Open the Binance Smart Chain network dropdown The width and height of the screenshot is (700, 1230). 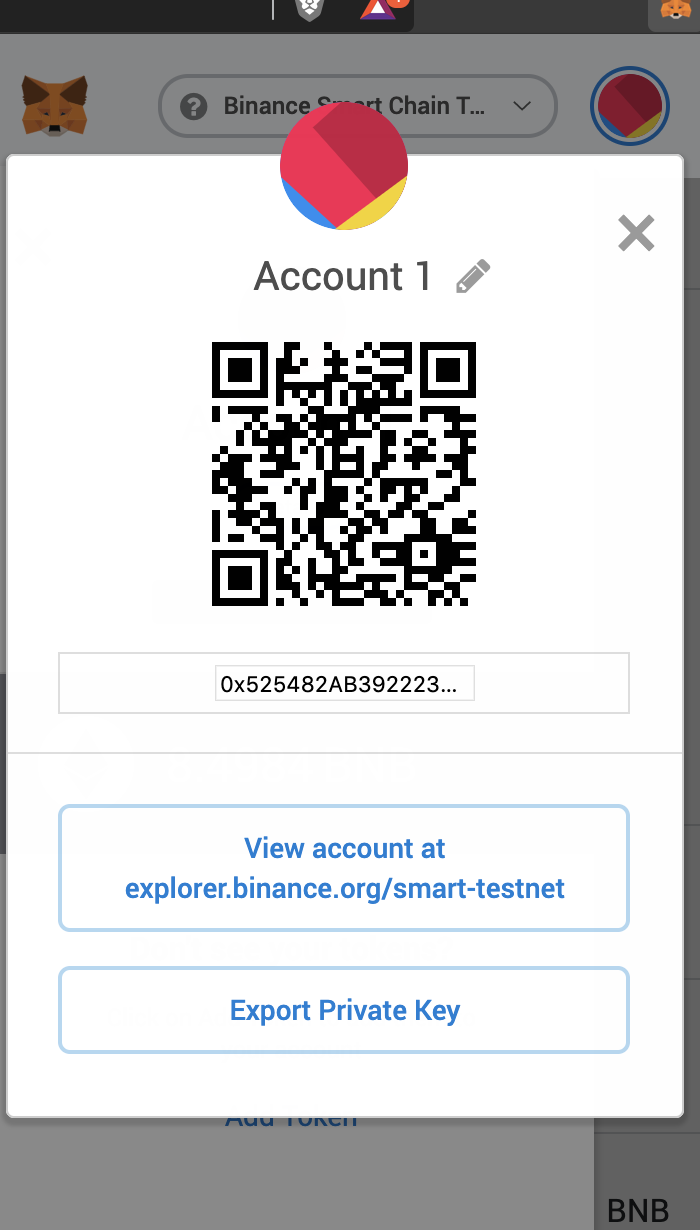coord(357,106)
